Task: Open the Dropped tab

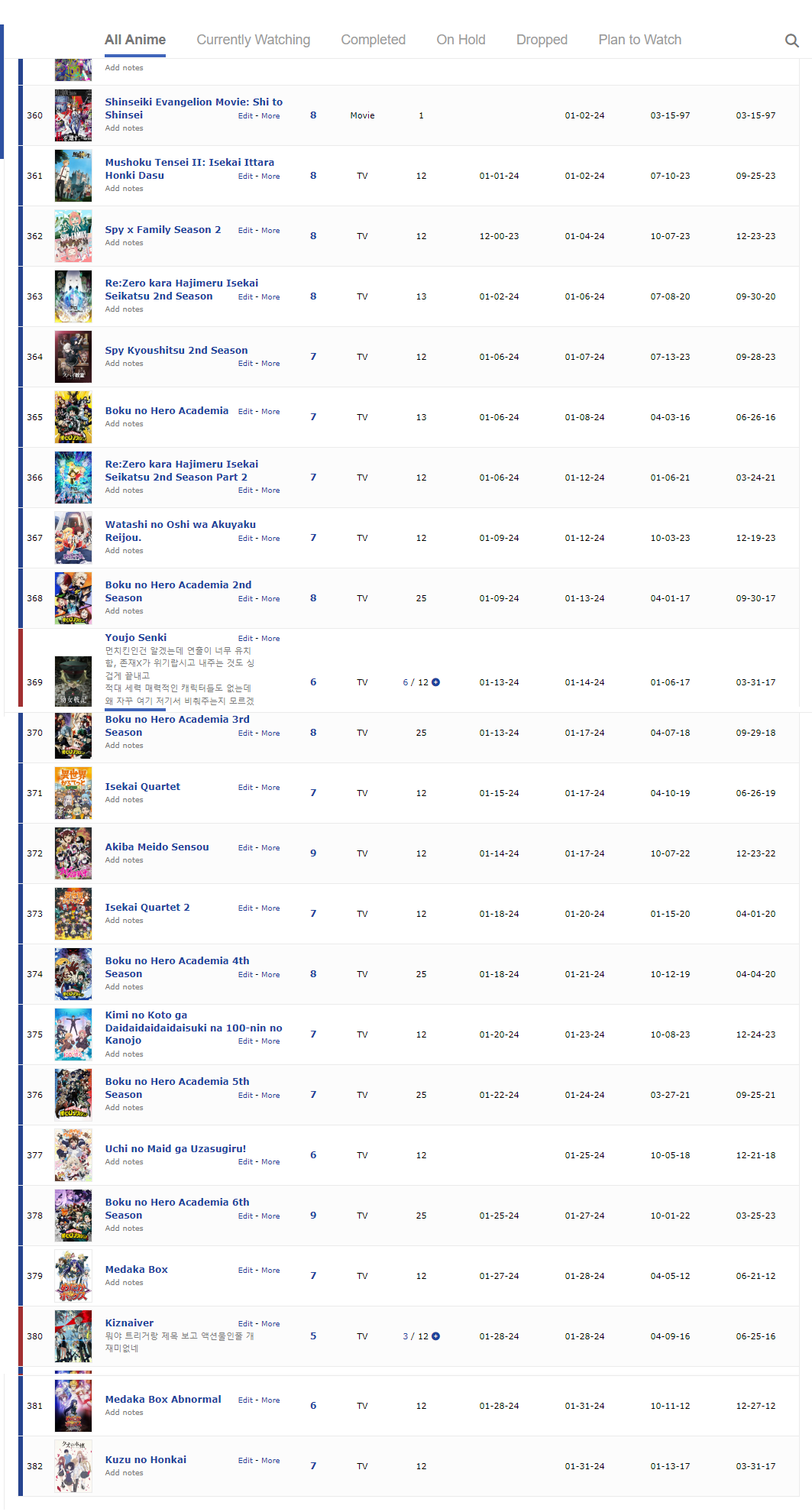Action: [x=542, y=40]
